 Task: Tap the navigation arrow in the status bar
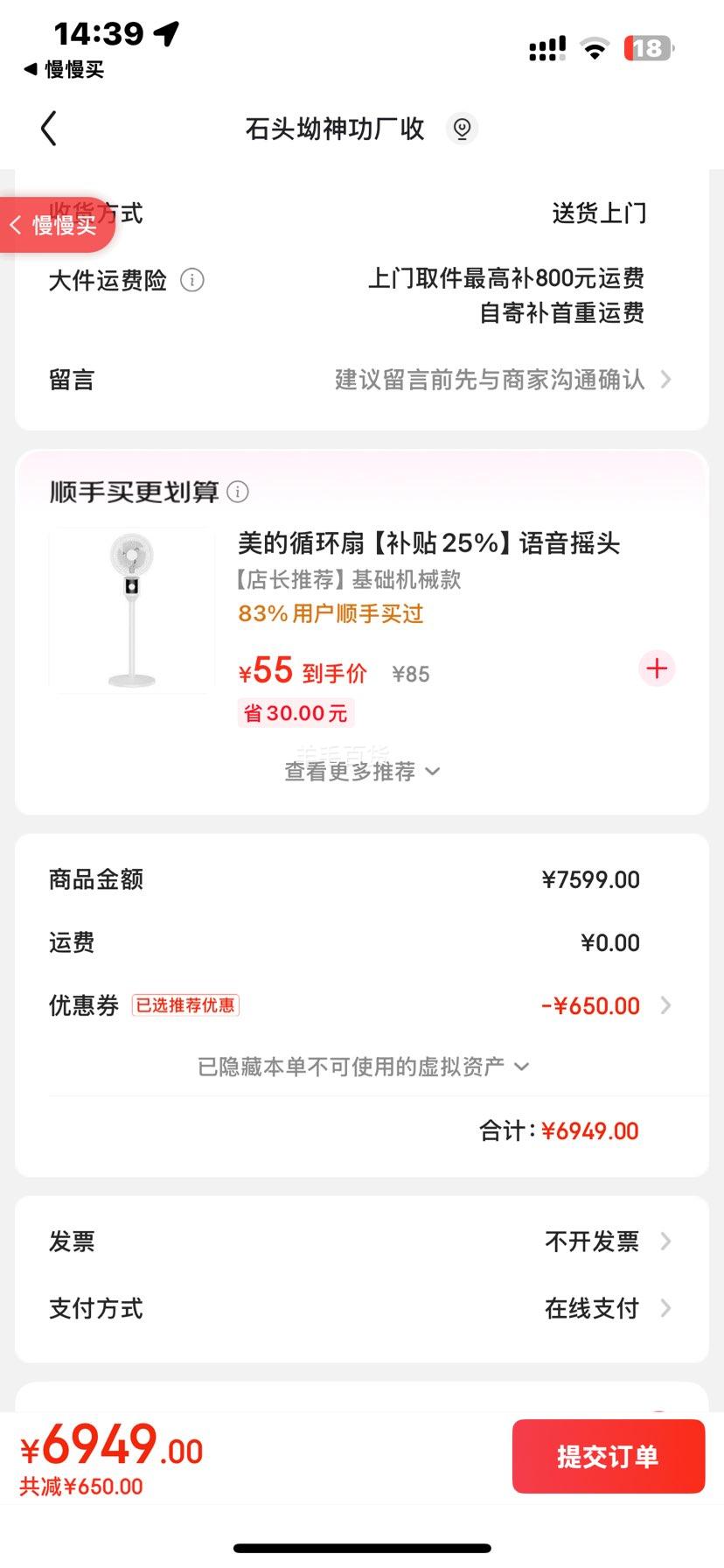coord(167,32)
